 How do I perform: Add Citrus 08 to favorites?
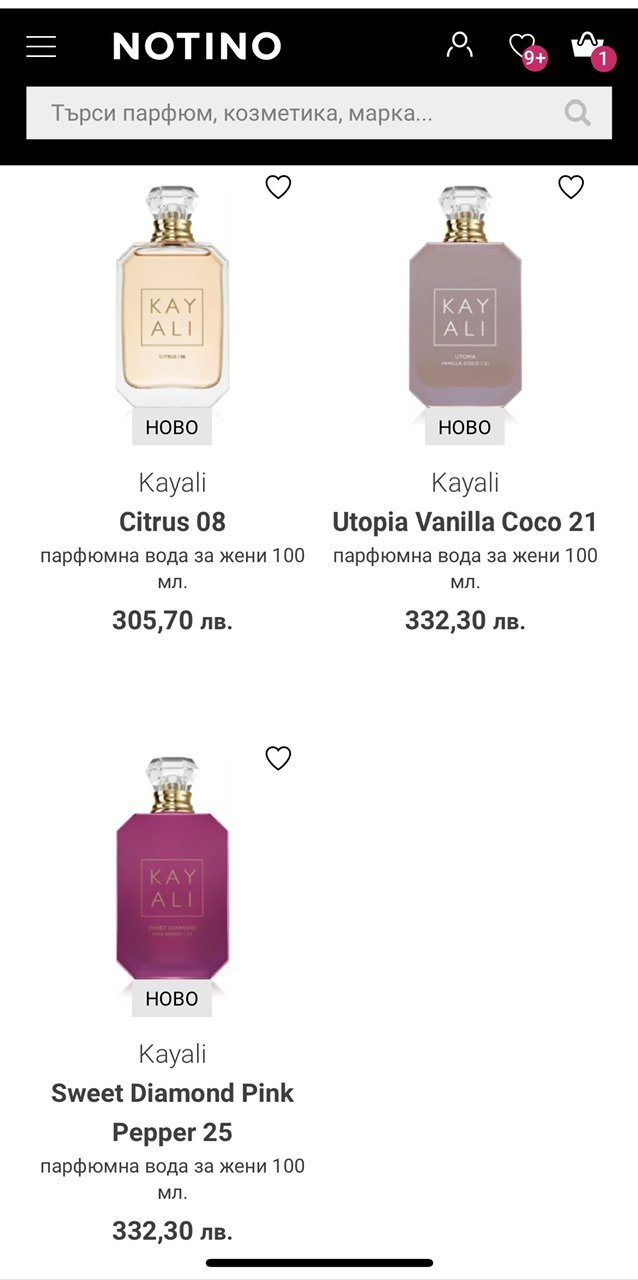click(278, 187)
